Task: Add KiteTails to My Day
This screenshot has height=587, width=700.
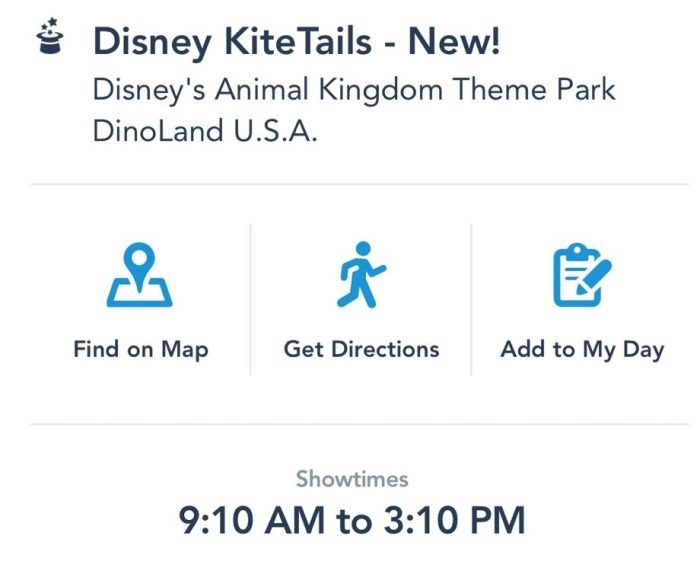Action: [x=582, y=300]
